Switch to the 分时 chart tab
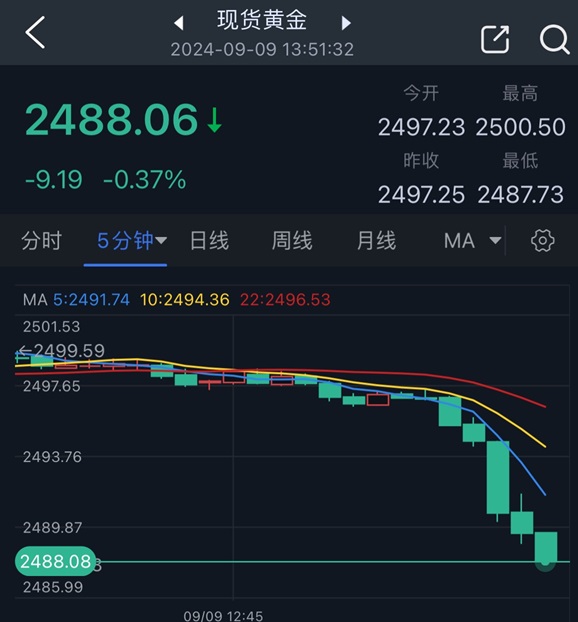 pyautogui.click(x=42, y=241)
